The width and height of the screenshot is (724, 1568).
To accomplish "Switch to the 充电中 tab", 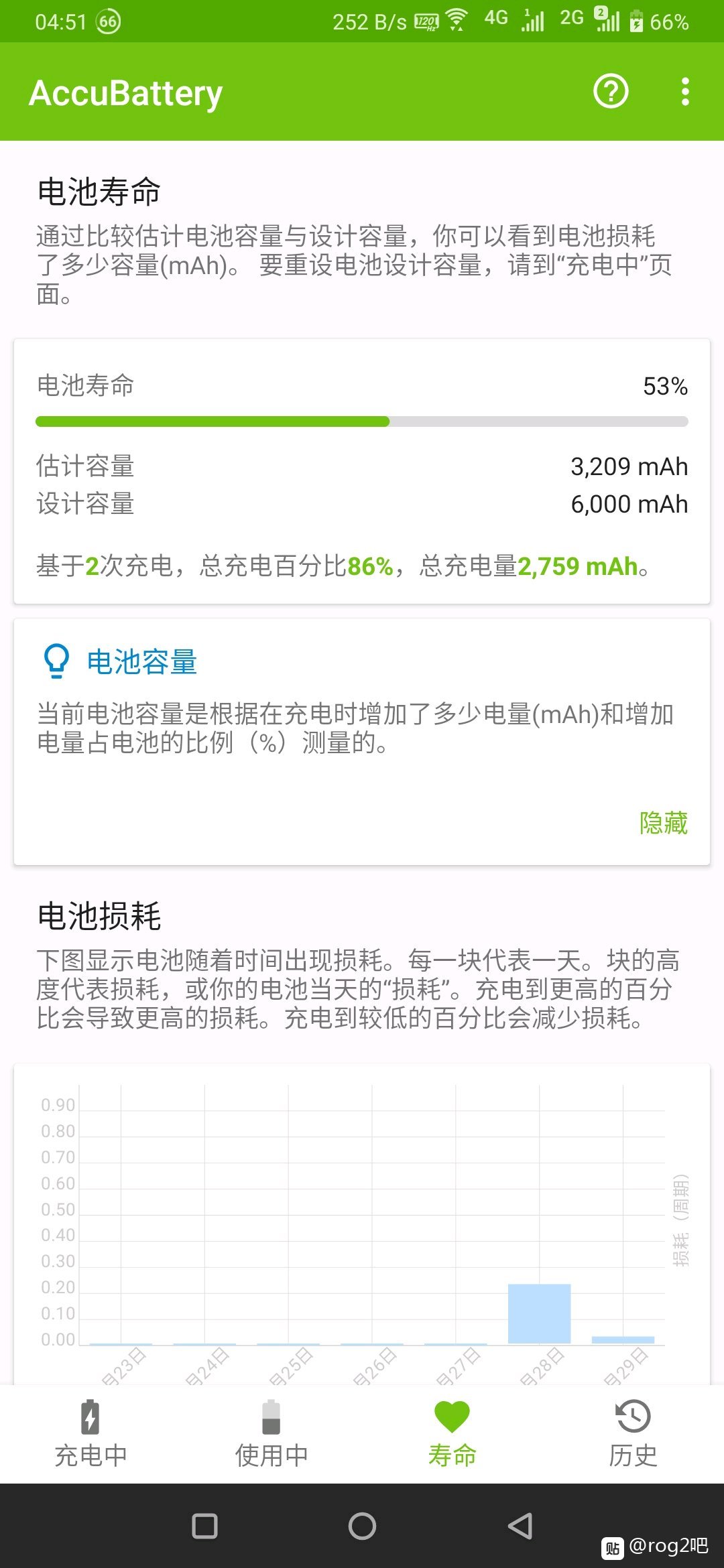I will [x=90, y=1434].
